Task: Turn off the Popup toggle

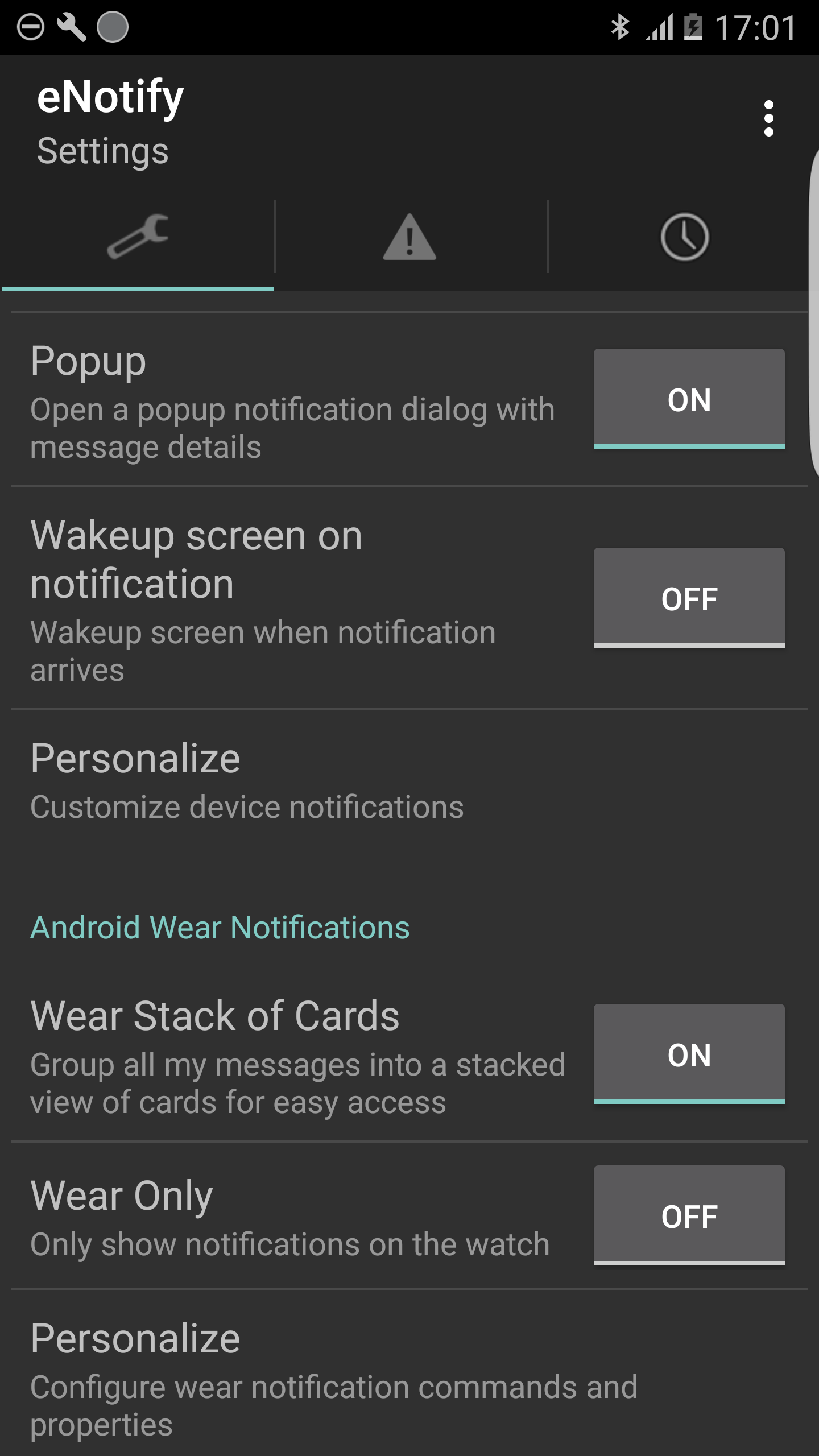Action: (689, 399)
